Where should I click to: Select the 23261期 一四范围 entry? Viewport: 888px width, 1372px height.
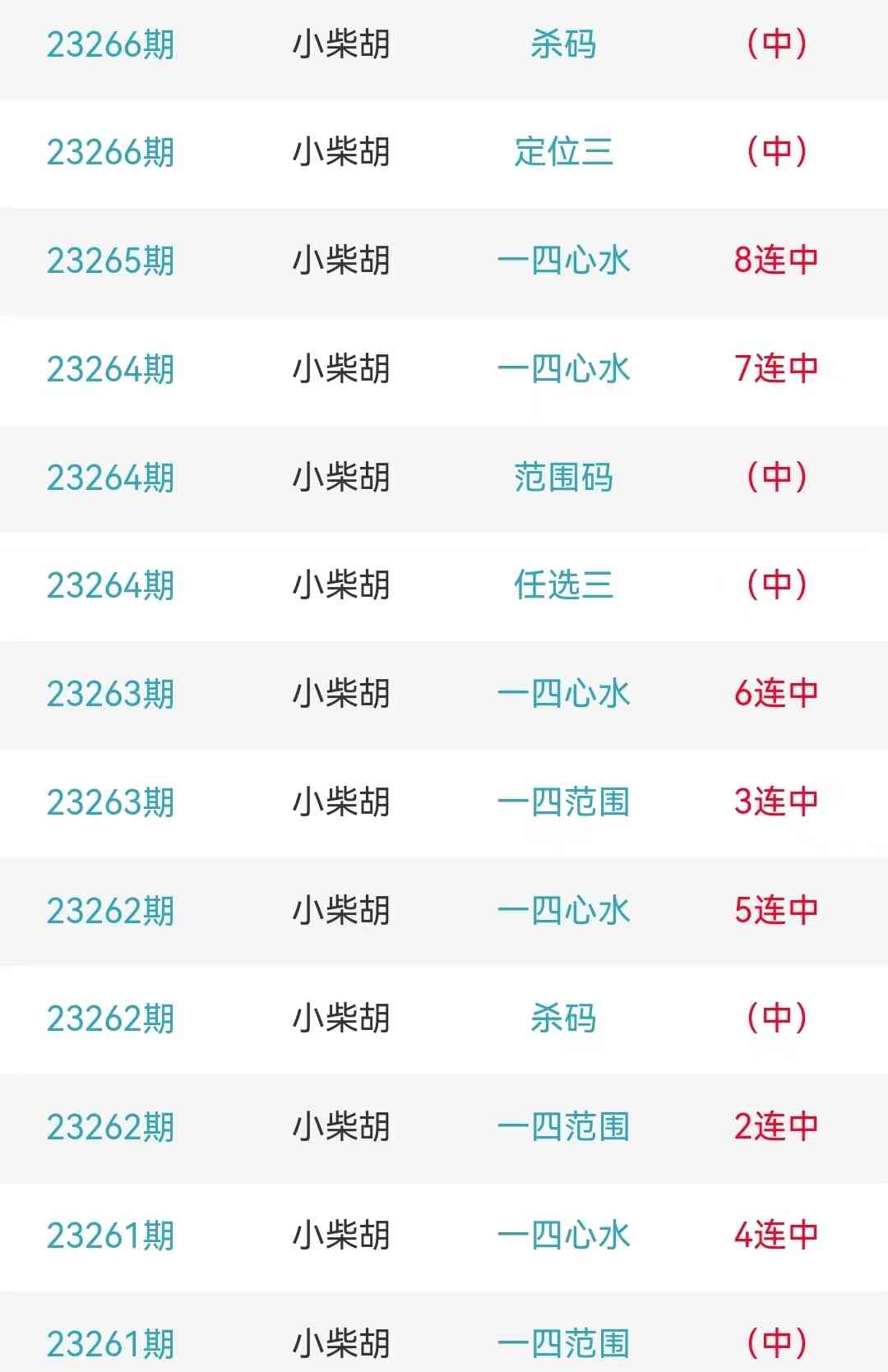pos(563,1343)
